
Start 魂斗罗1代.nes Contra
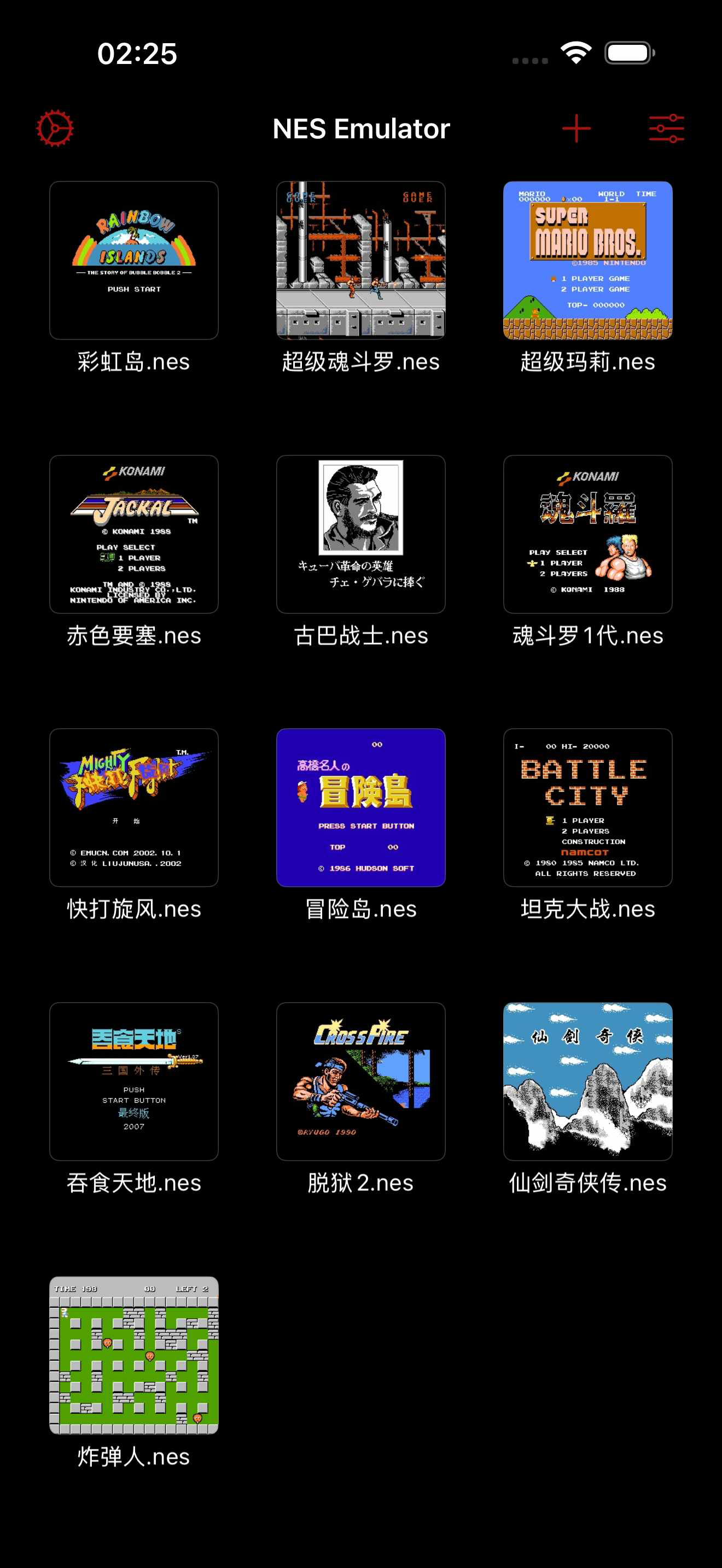click(x=587, y=534)
